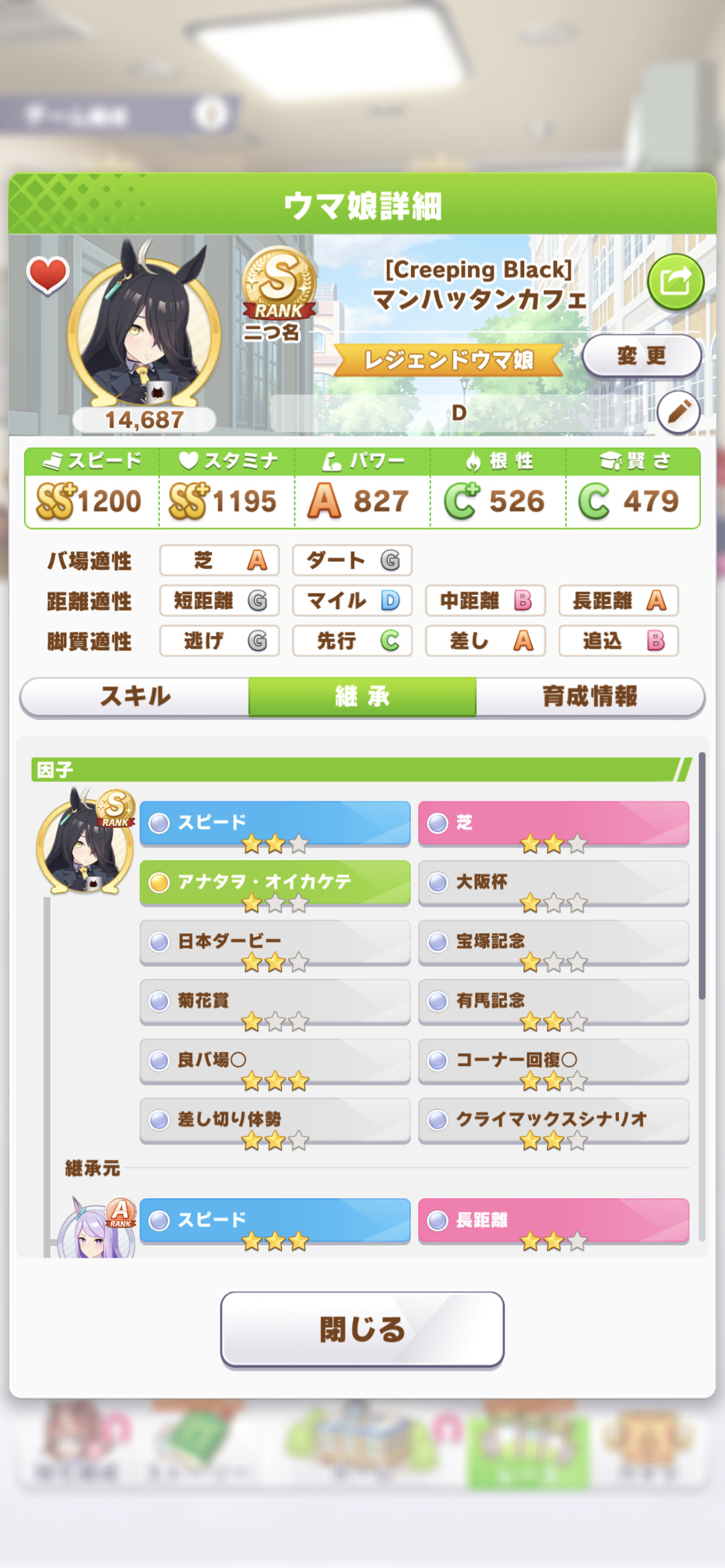Close the dialog with 閉じる
The image size is (725, 1568).
pyautogui.click(x=362, y=1329)
